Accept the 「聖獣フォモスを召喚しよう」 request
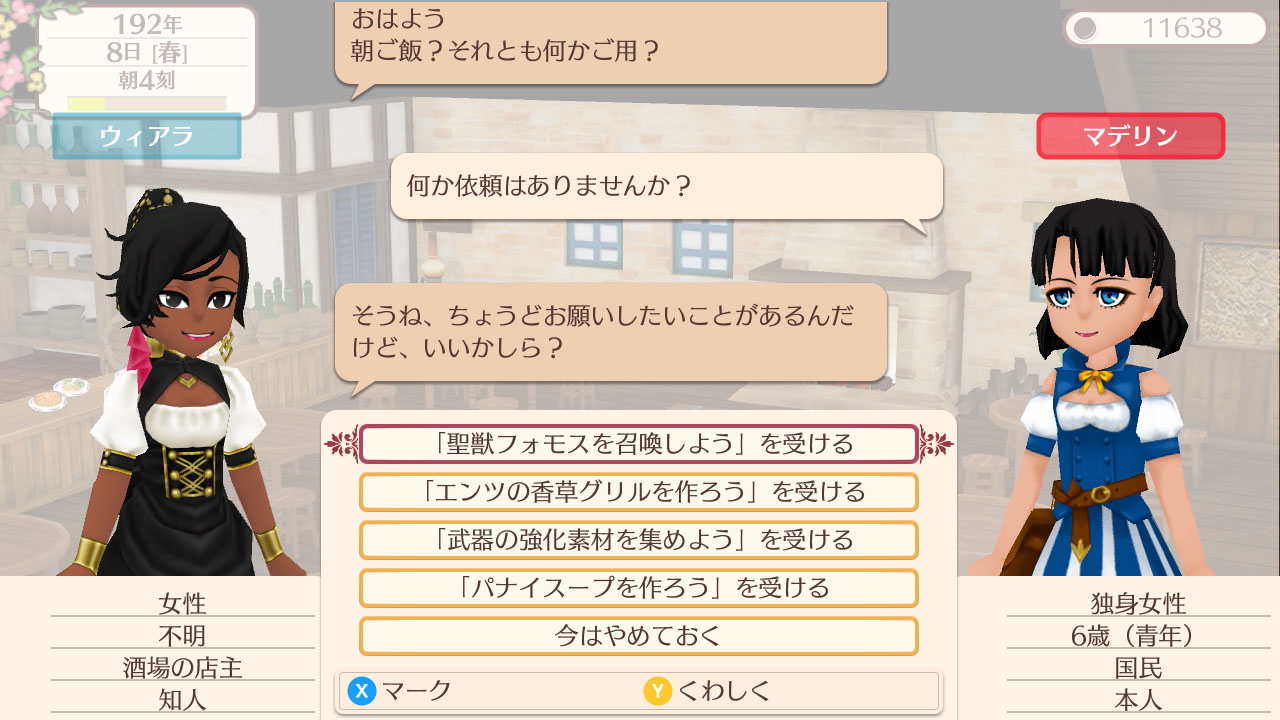This screenshot has height=720, width=1280. coord(638,444)
